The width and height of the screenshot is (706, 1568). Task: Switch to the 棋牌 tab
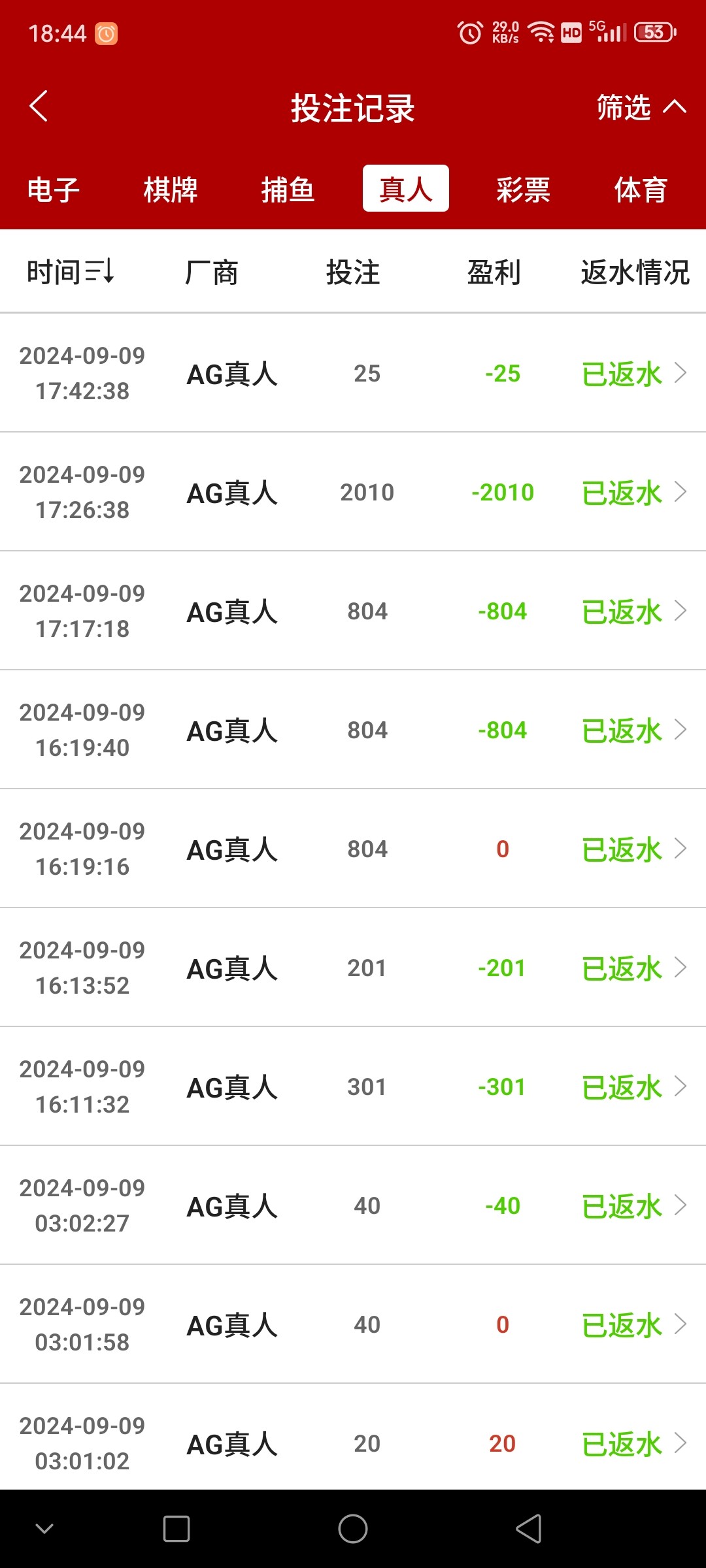tap(171, 189)
